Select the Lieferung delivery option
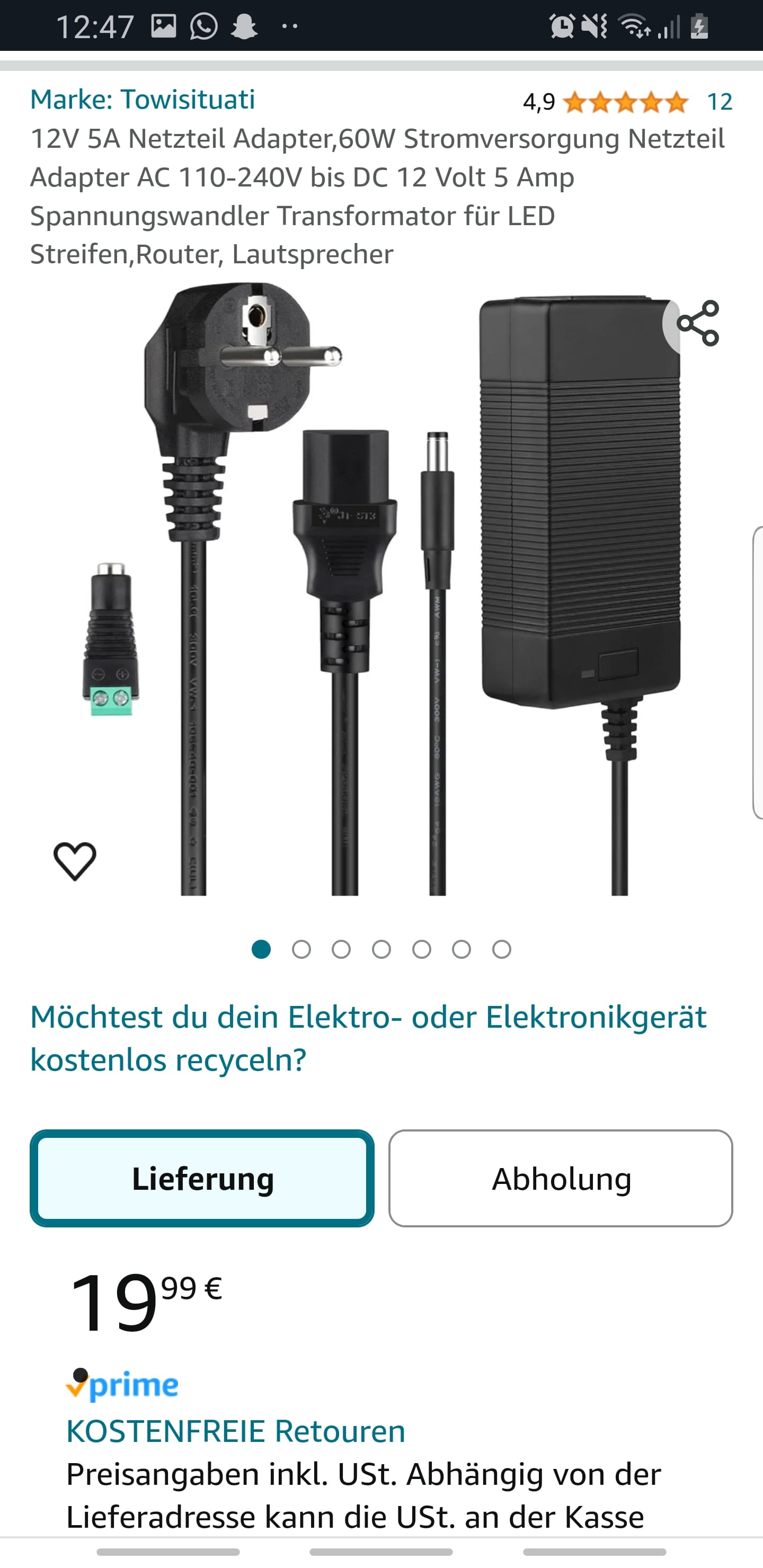The image size is (763, 1568). coord(202,1179)
